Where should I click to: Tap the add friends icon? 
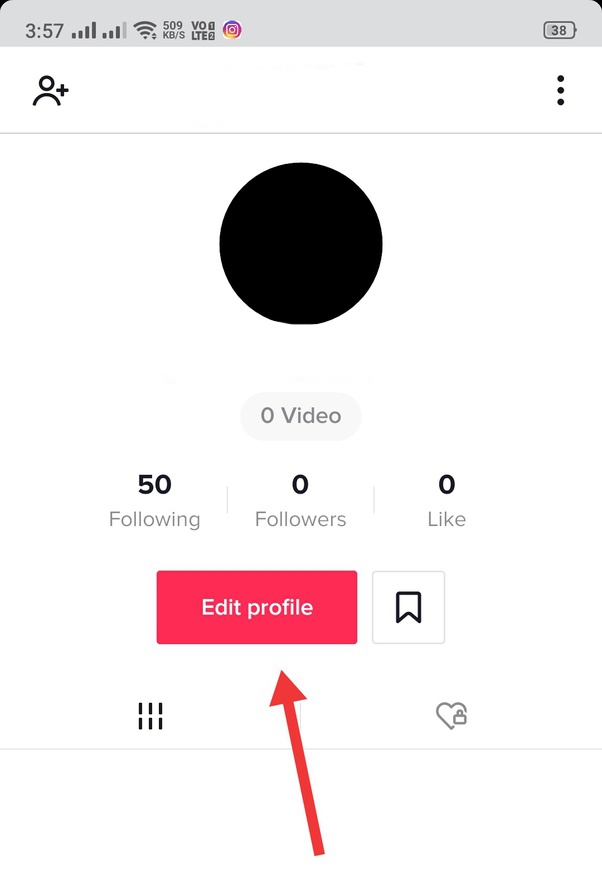[50, 91]
